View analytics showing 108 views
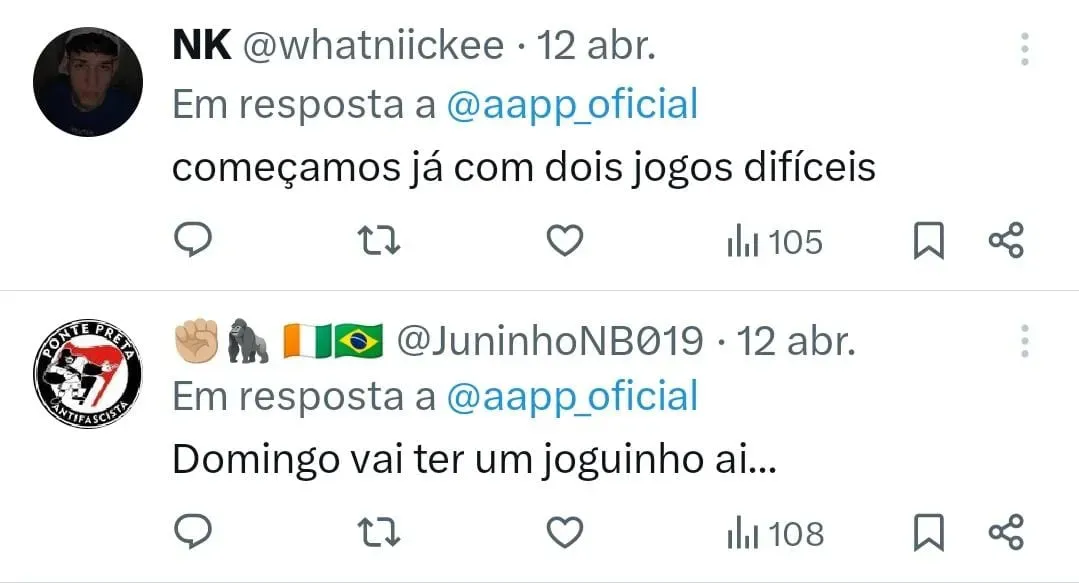The height and width of the screenshot is (583, 1079). [x=775, y=533]
